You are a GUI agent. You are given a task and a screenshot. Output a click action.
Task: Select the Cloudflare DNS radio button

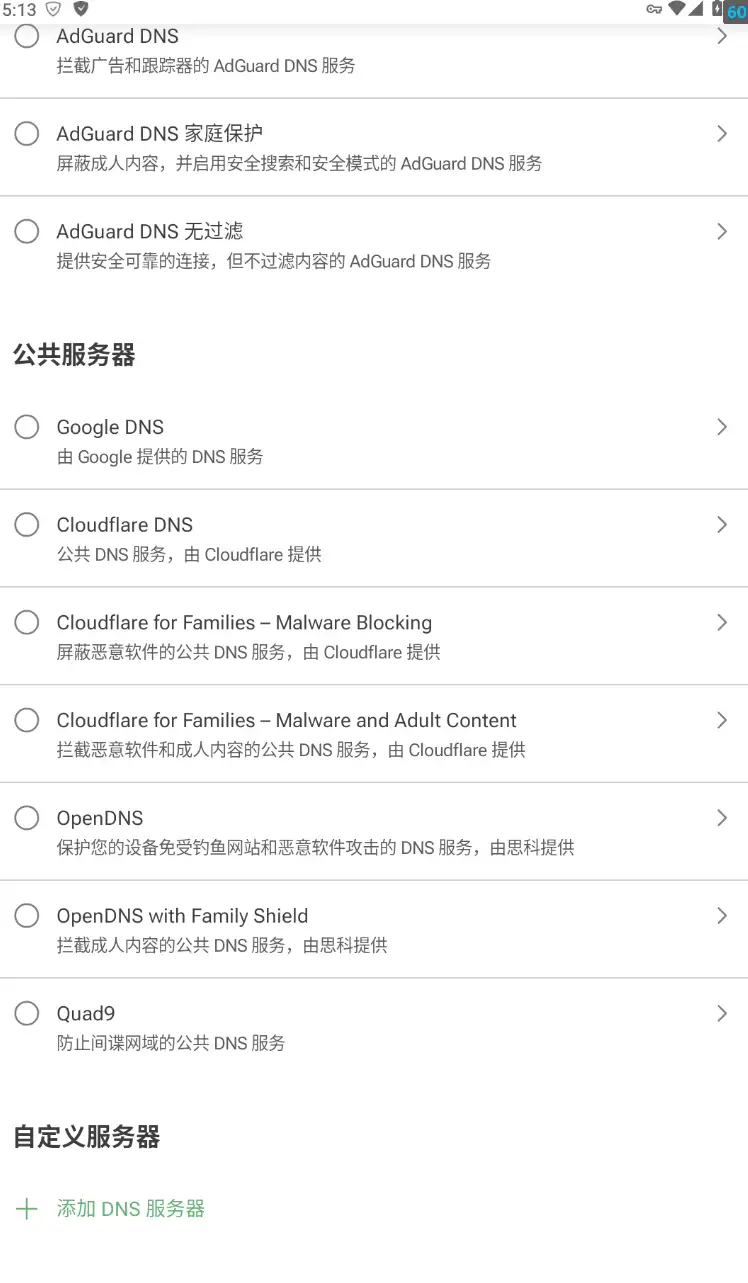click(x=26, y=524)
